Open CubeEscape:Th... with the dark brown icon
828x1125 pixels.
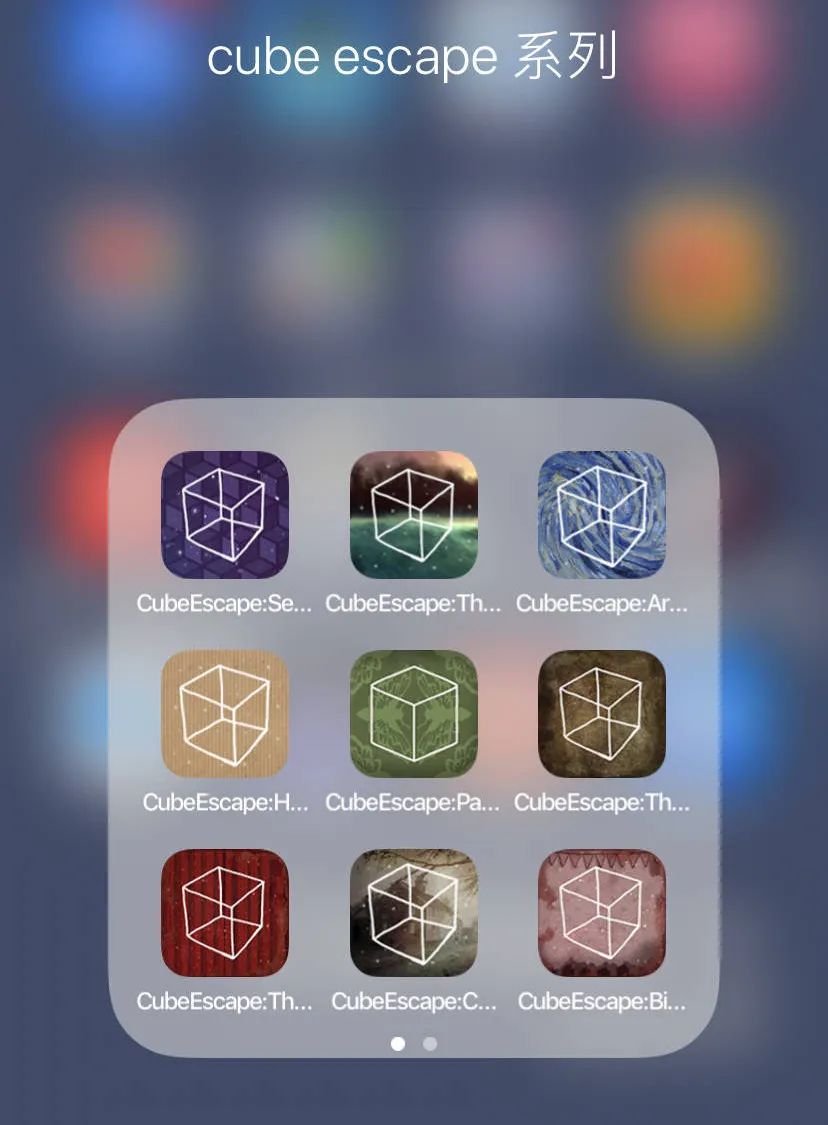[x=602, y=714]
